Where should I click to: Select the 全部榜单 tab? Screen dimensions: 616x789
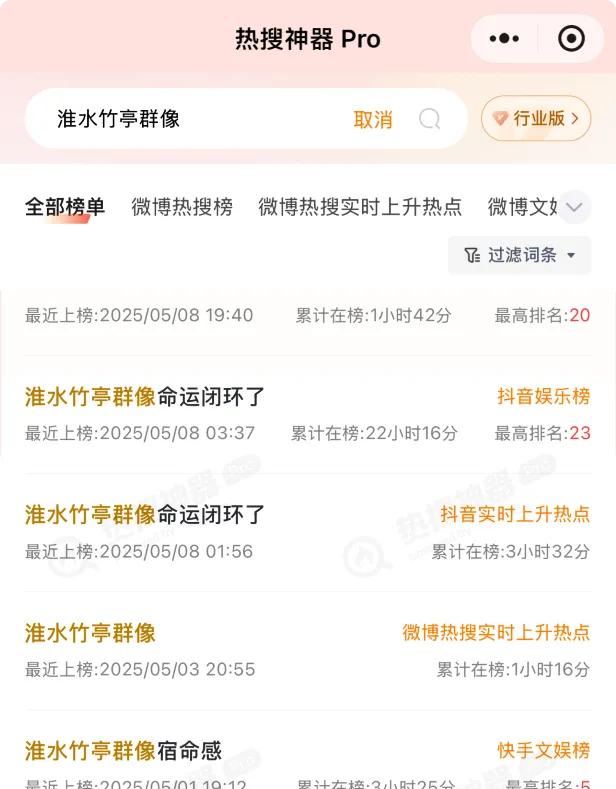click(x=65, y=207)
